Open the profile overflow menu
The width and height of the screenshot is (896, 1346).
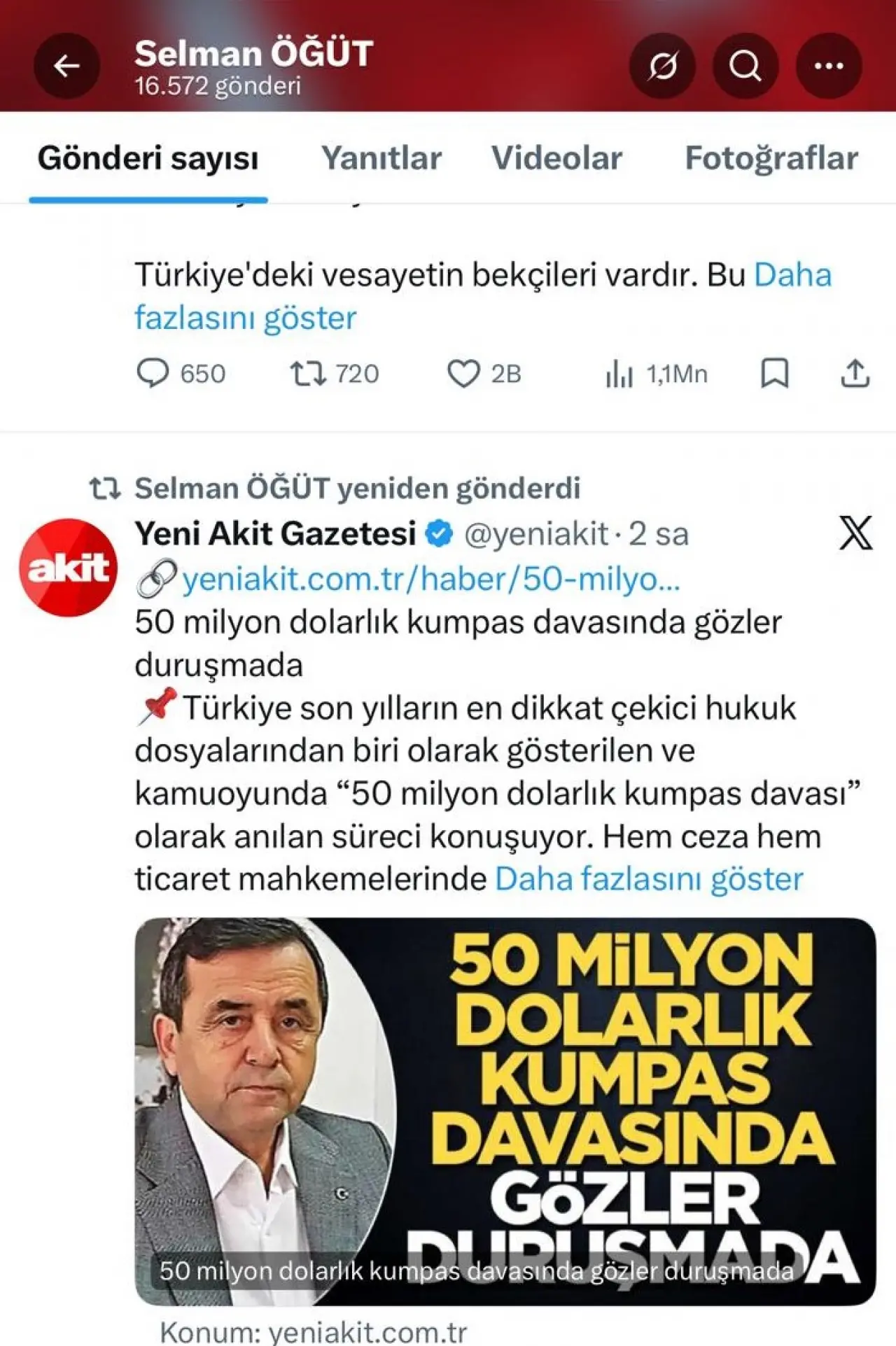[x=829, y=66]
